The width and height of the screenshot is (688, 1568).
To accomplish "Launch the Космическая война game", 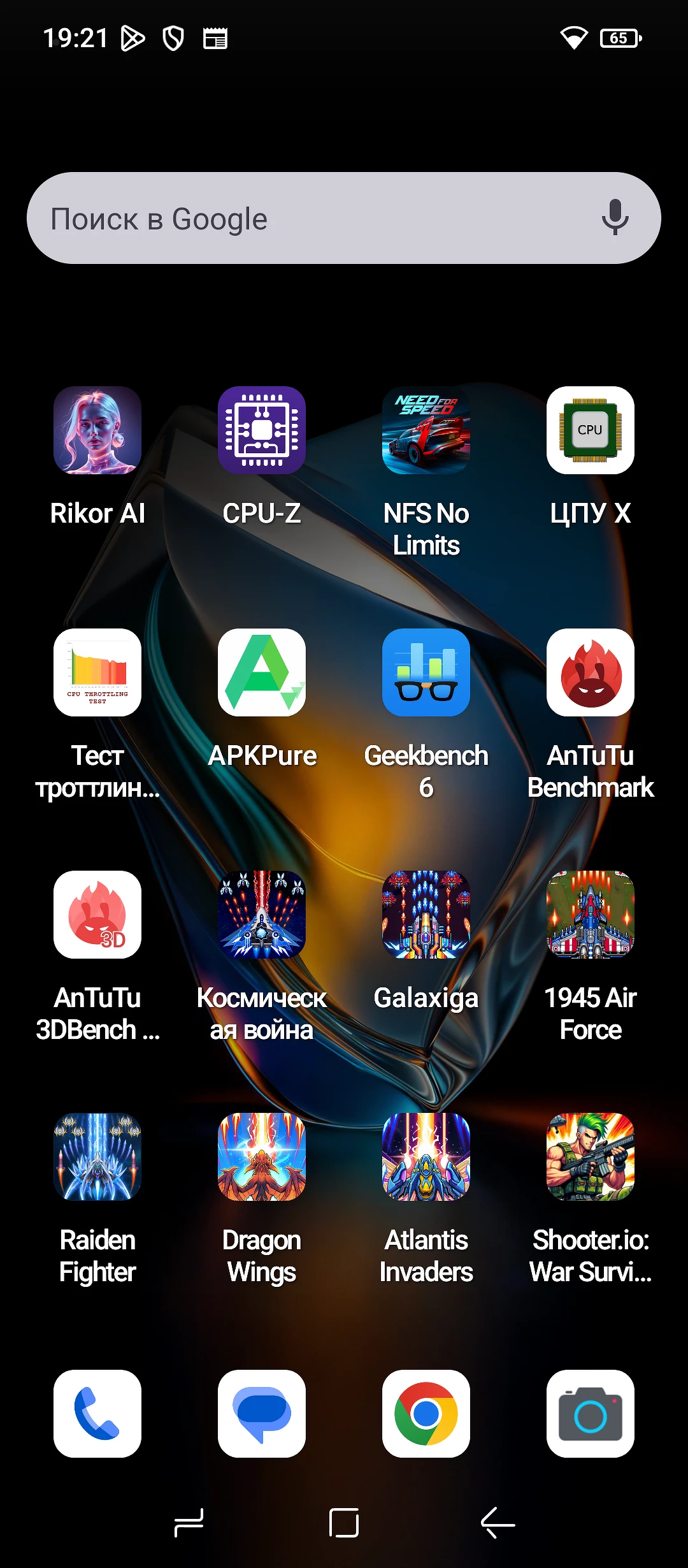I will tap(262, 915).
